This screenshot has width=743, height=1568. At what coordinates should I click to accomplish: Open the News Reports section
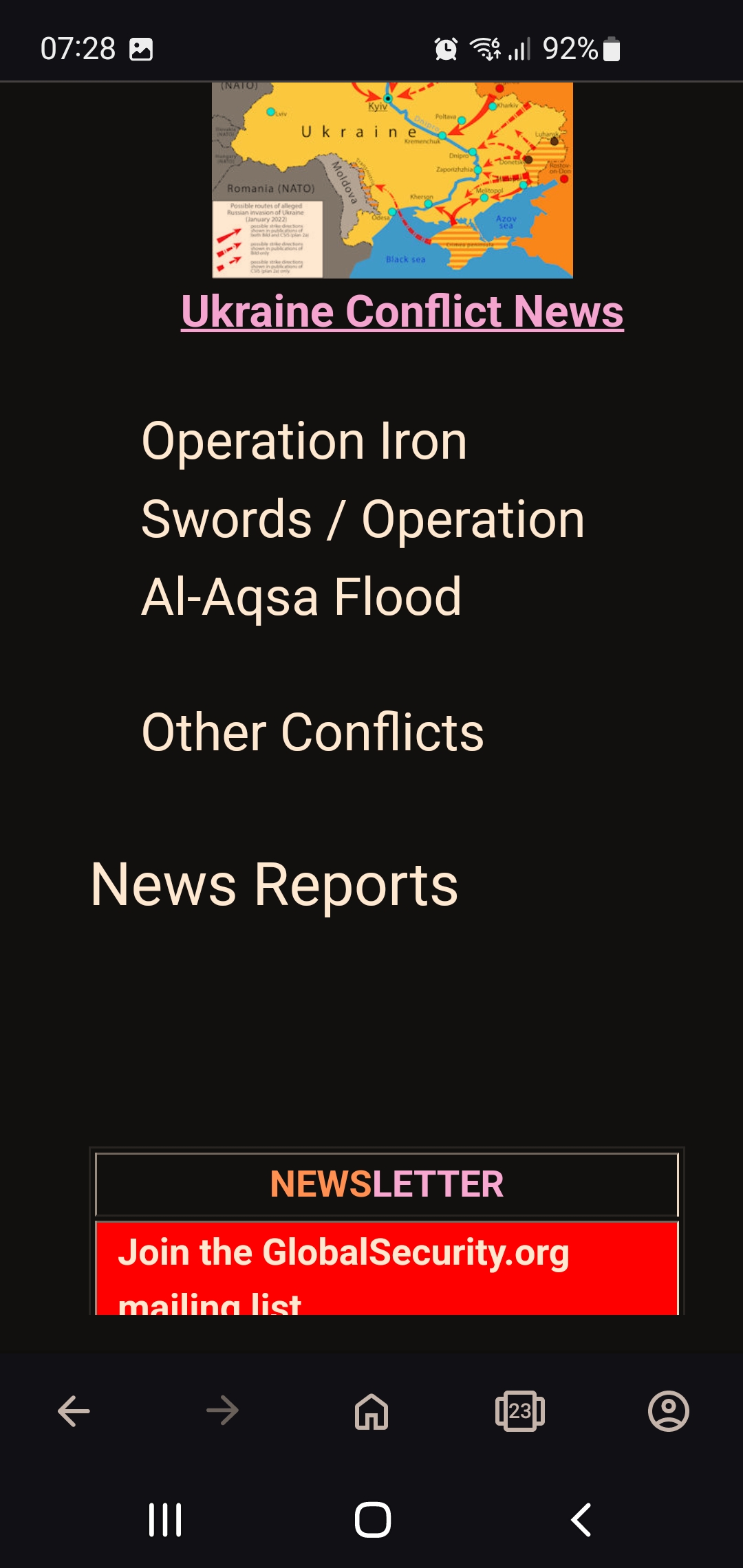[x=274, y=886]
